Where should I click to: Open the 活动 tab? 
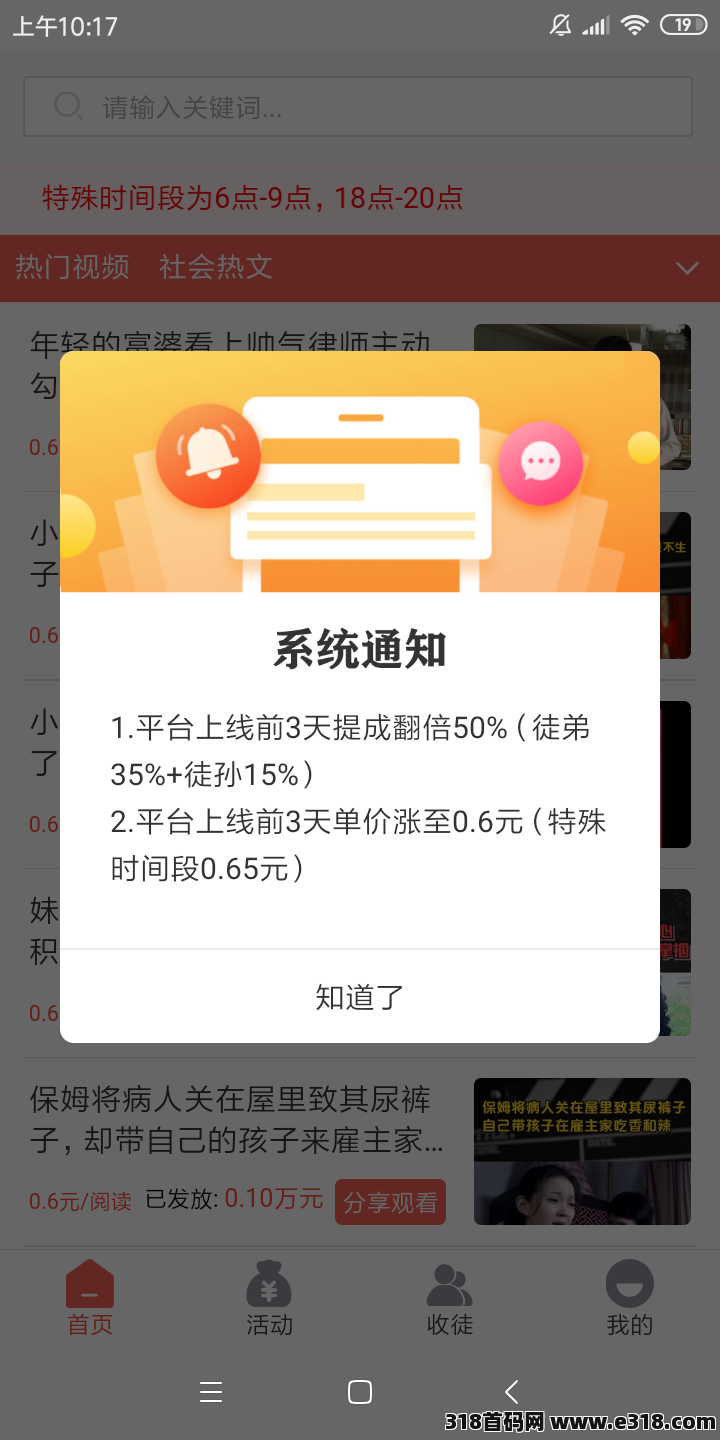270,1298
